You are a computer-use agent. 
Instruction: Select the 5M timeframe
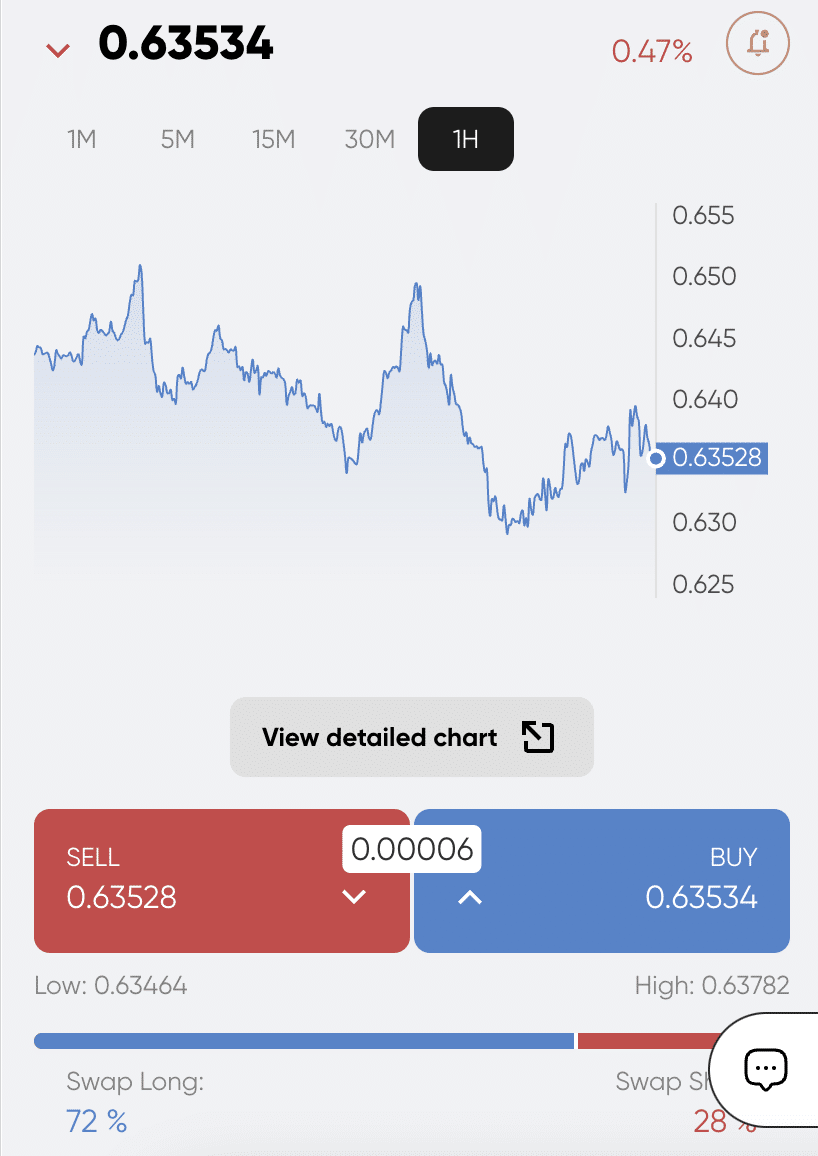(x=177, y=139)
